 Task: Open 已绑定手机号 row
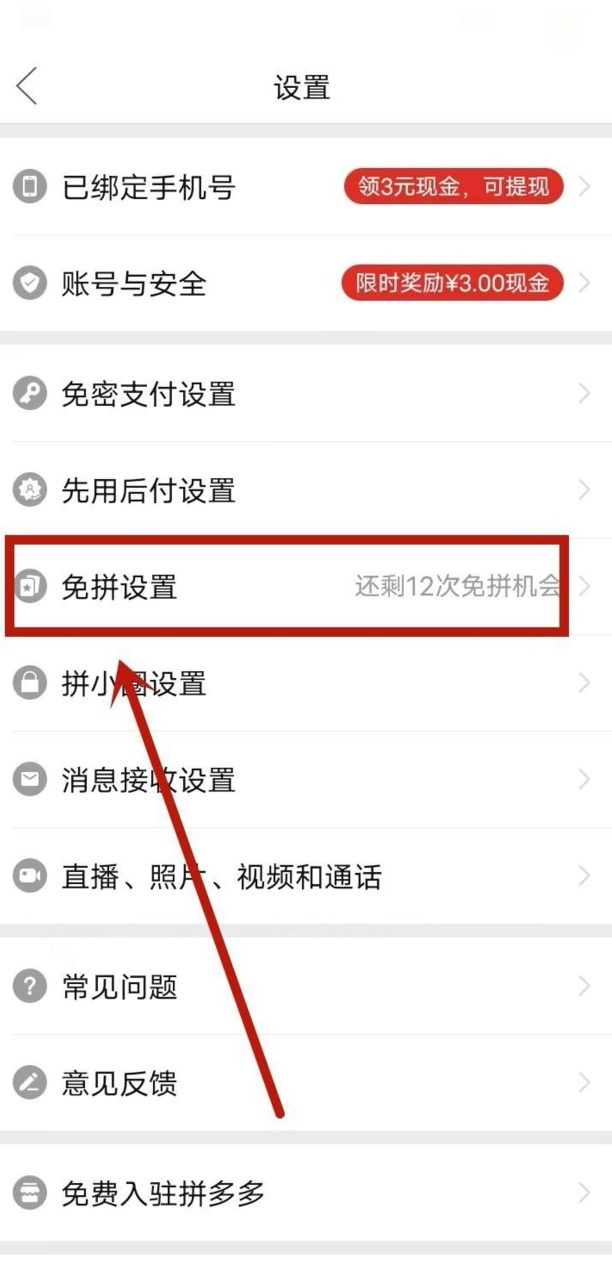[x=306, y=187]
